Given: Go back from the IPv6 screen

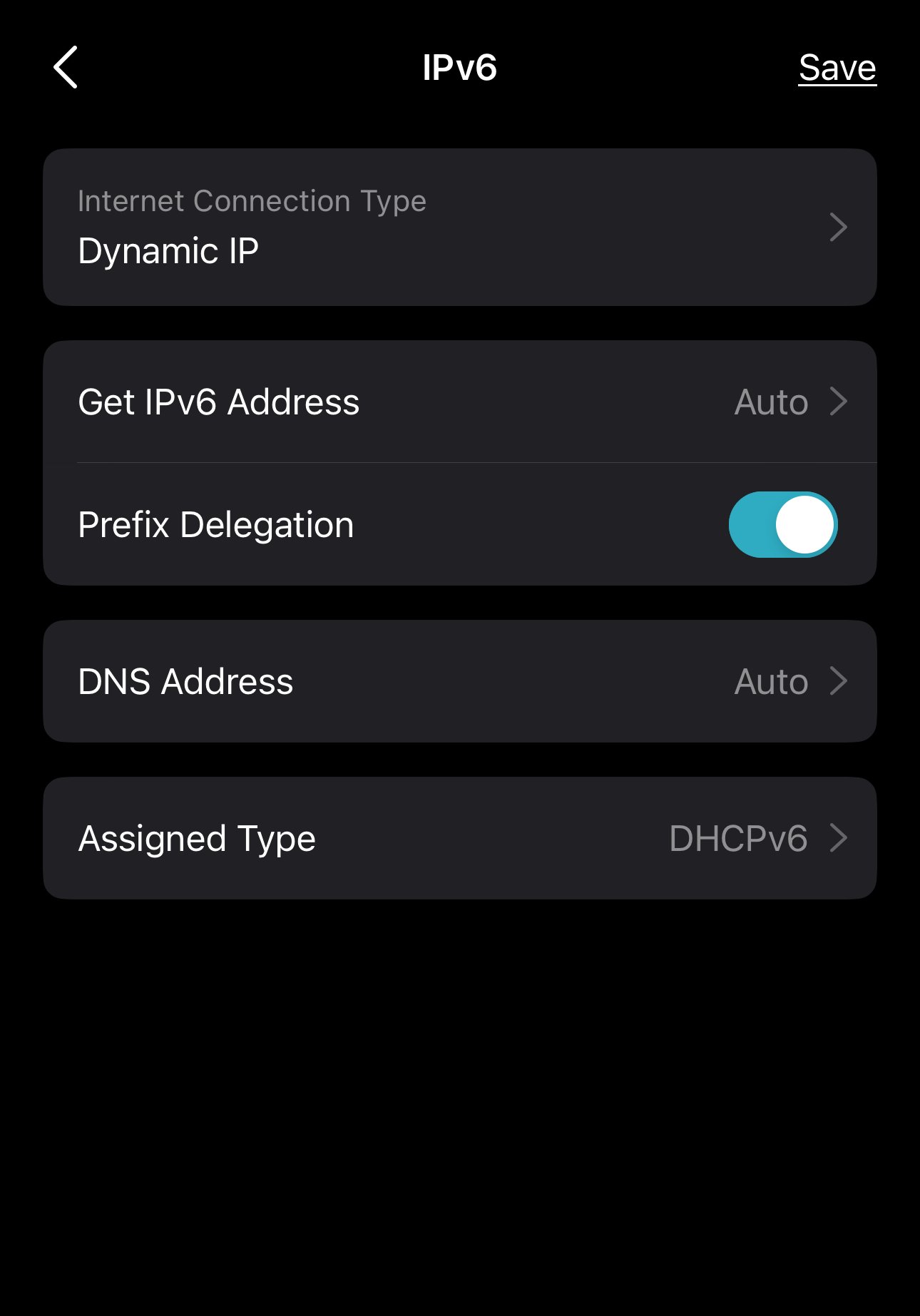Looking at the screenshot, I should pos(66,68).
